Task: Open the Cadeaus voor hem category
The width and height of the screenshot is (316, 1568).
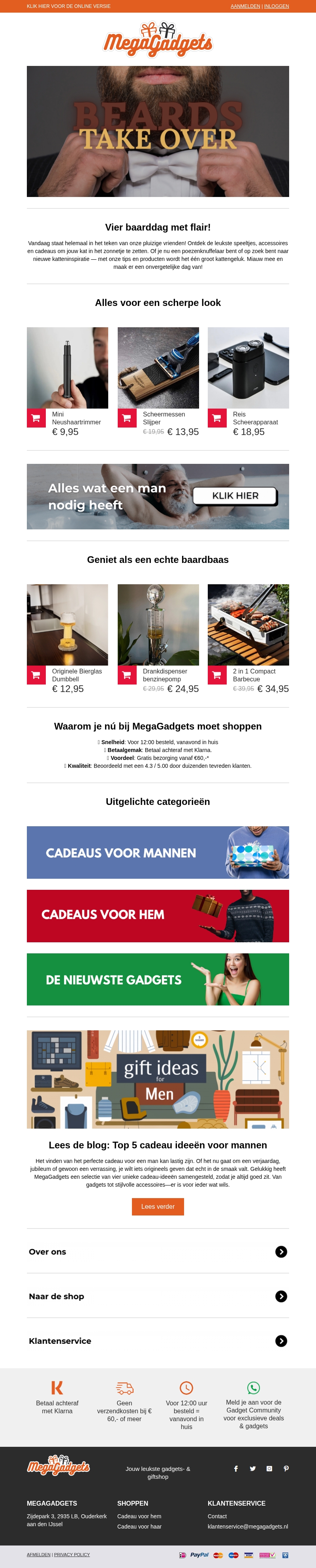Action: point(158,915)
